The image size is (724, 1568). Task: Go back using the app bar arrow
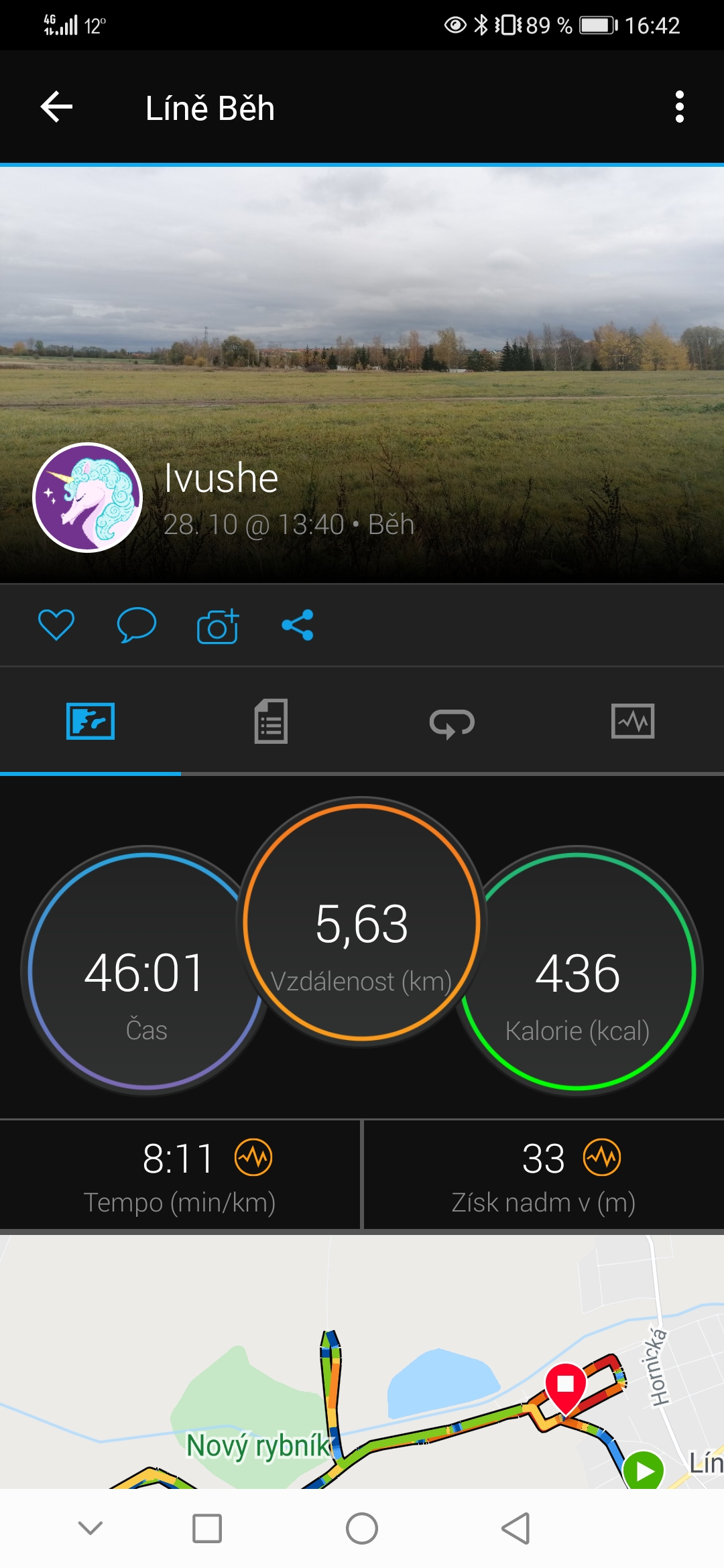[x=56, y=107]
